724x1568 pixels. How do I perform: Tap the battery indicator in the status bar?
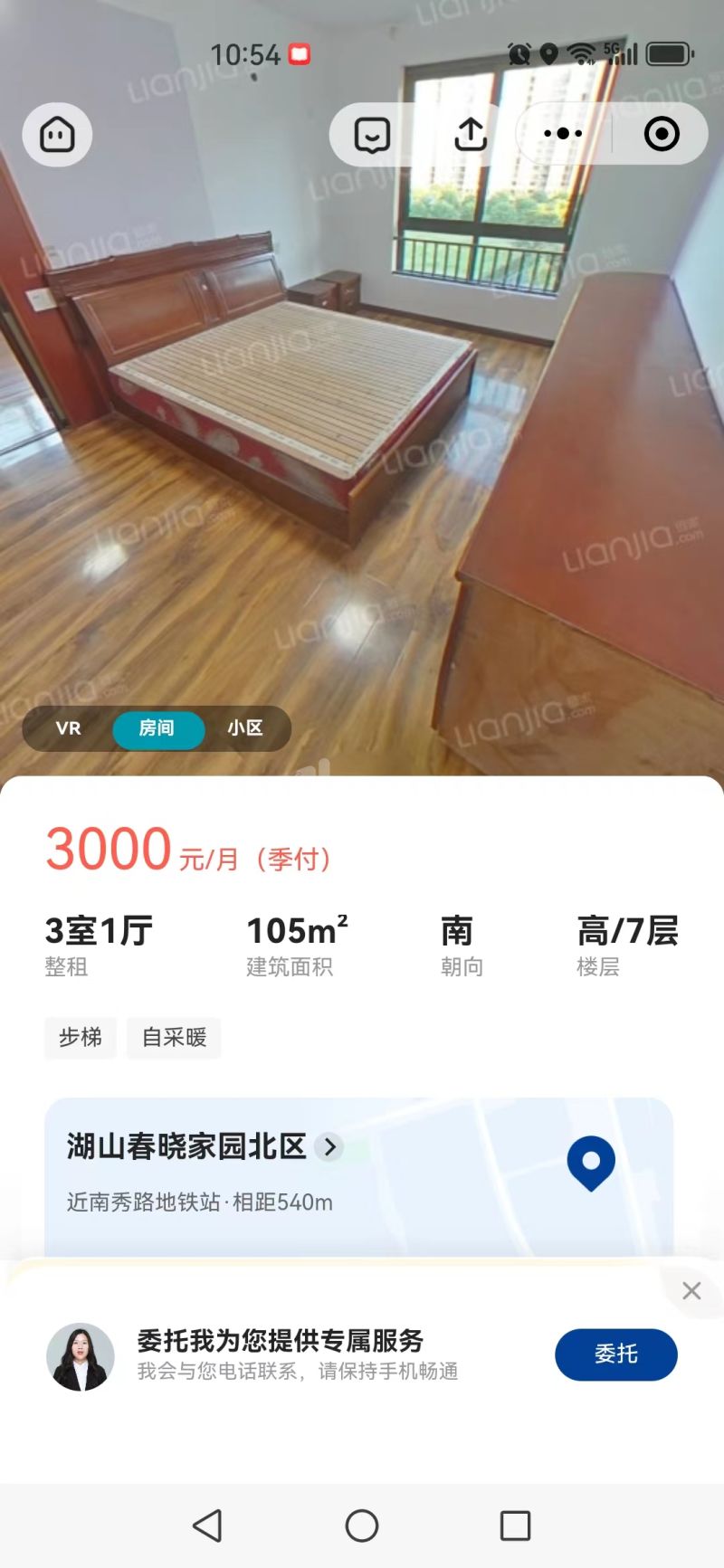point(667,53)
